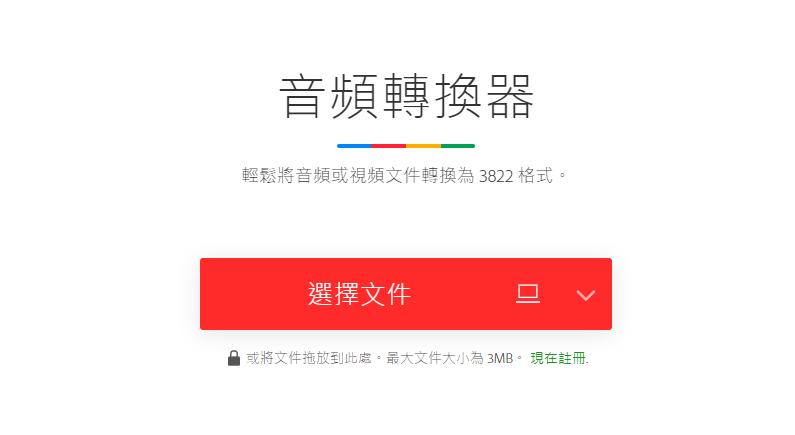Screen dimensions: 795x435
Task: Open the 現在註冊 link
Action: coord(558,358)
